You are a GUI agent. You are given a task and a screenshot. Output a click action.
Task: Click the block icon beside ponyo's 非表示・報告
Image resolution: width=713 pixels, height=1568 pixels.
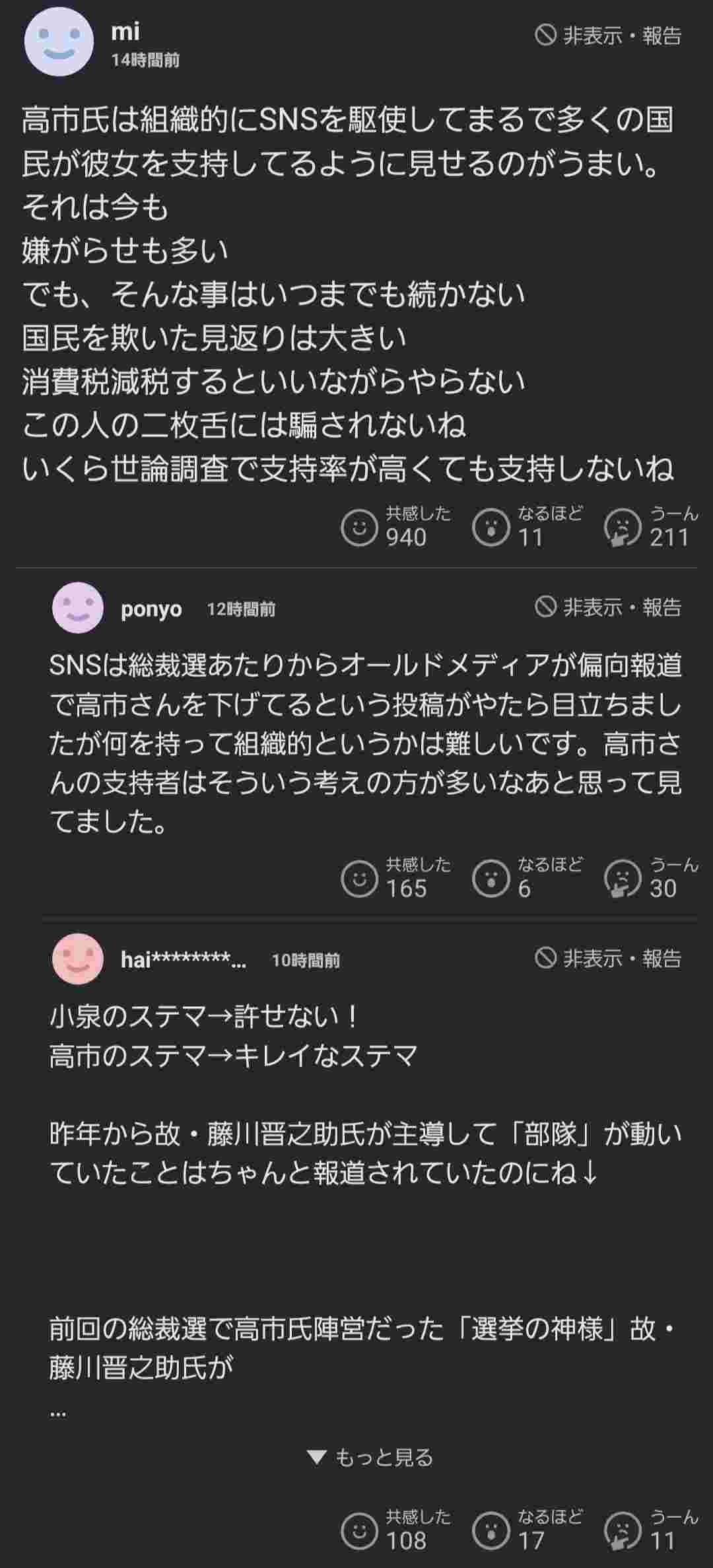pyautogui.click(x=546, y=607)
